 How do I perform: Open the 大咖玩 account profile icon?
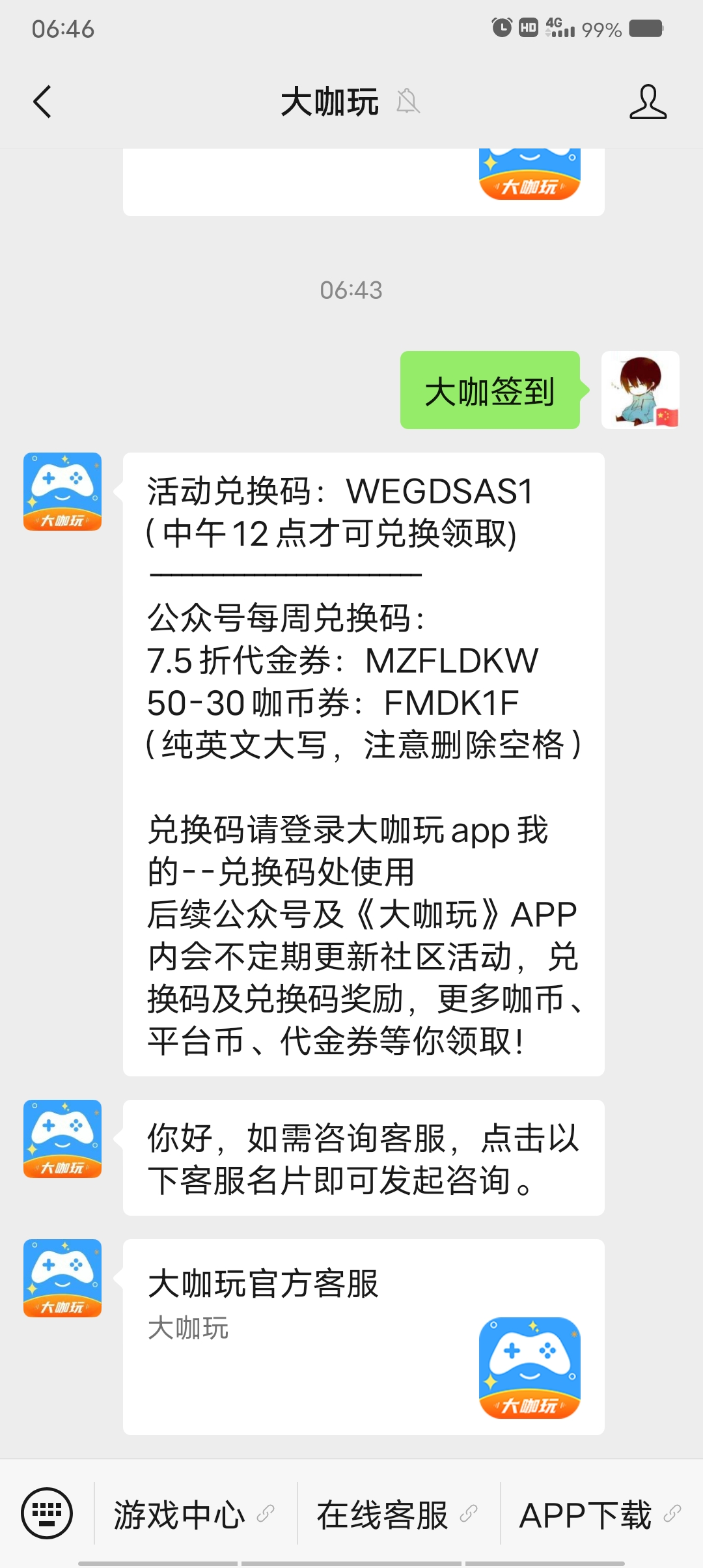tap(648, 102)
